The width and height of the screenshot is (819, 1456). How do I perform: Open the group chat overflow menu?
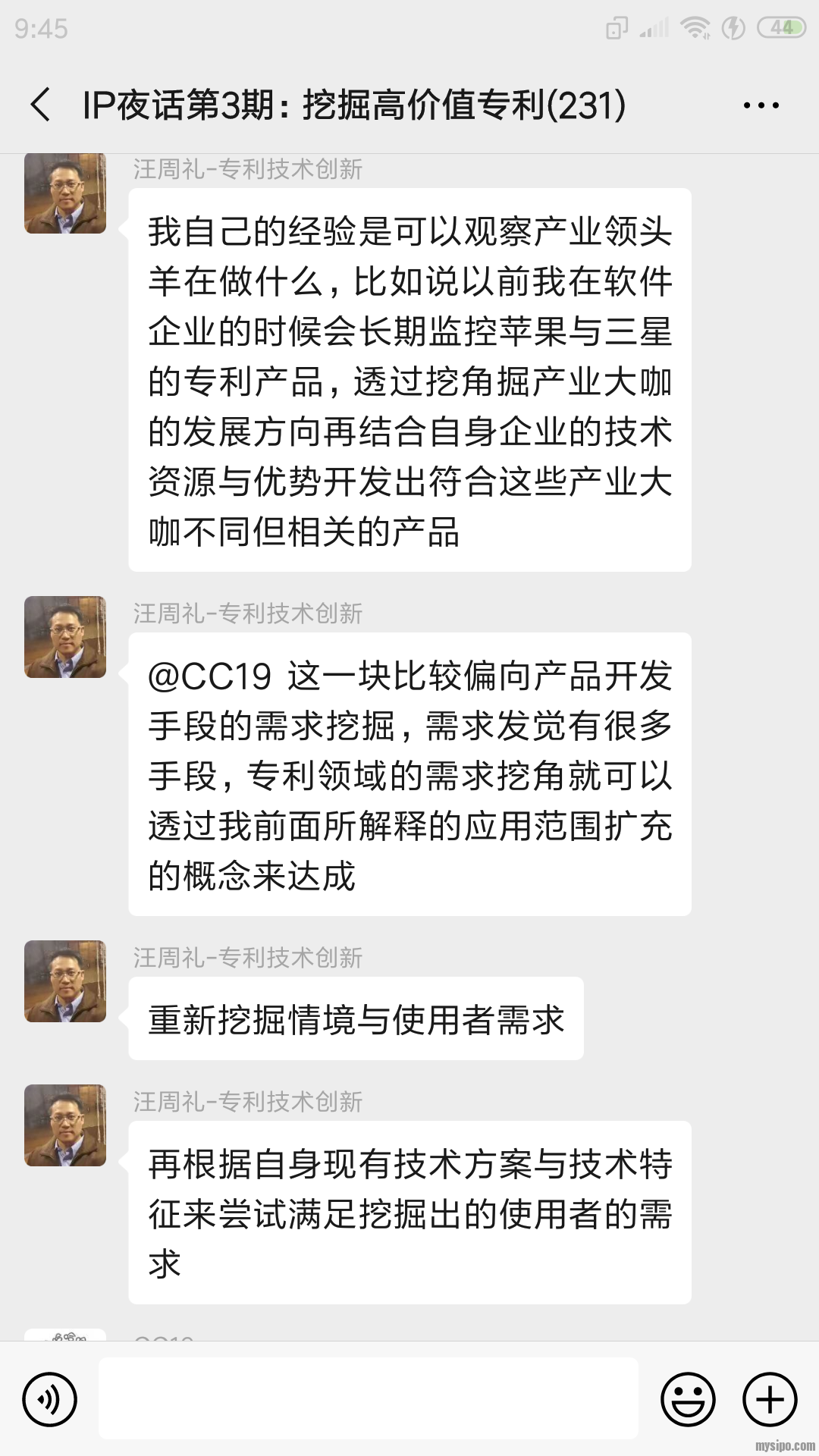(x=761, y=105)
